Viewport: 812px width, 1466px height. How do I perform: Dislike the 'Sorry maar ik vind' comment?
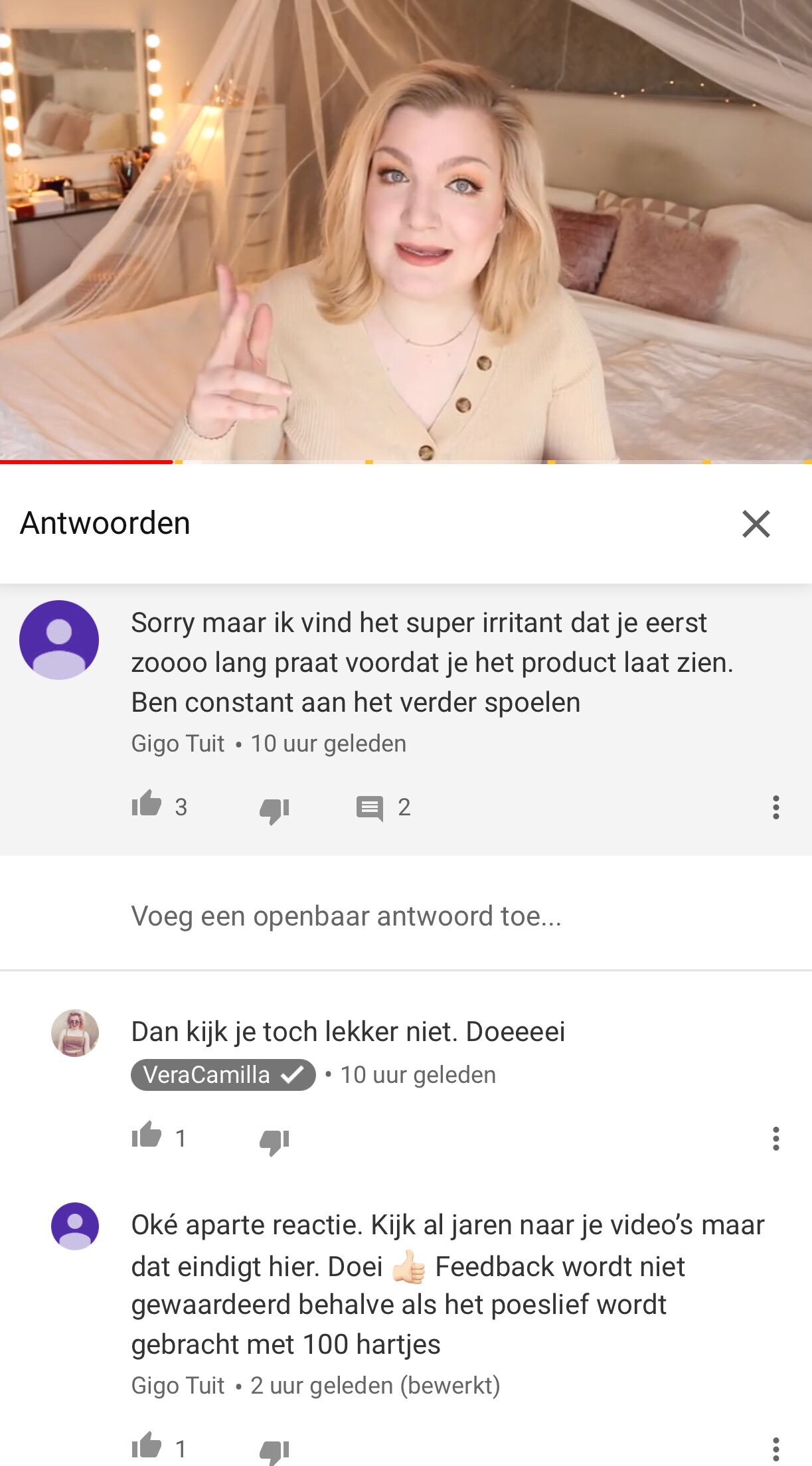pos(274,810)
